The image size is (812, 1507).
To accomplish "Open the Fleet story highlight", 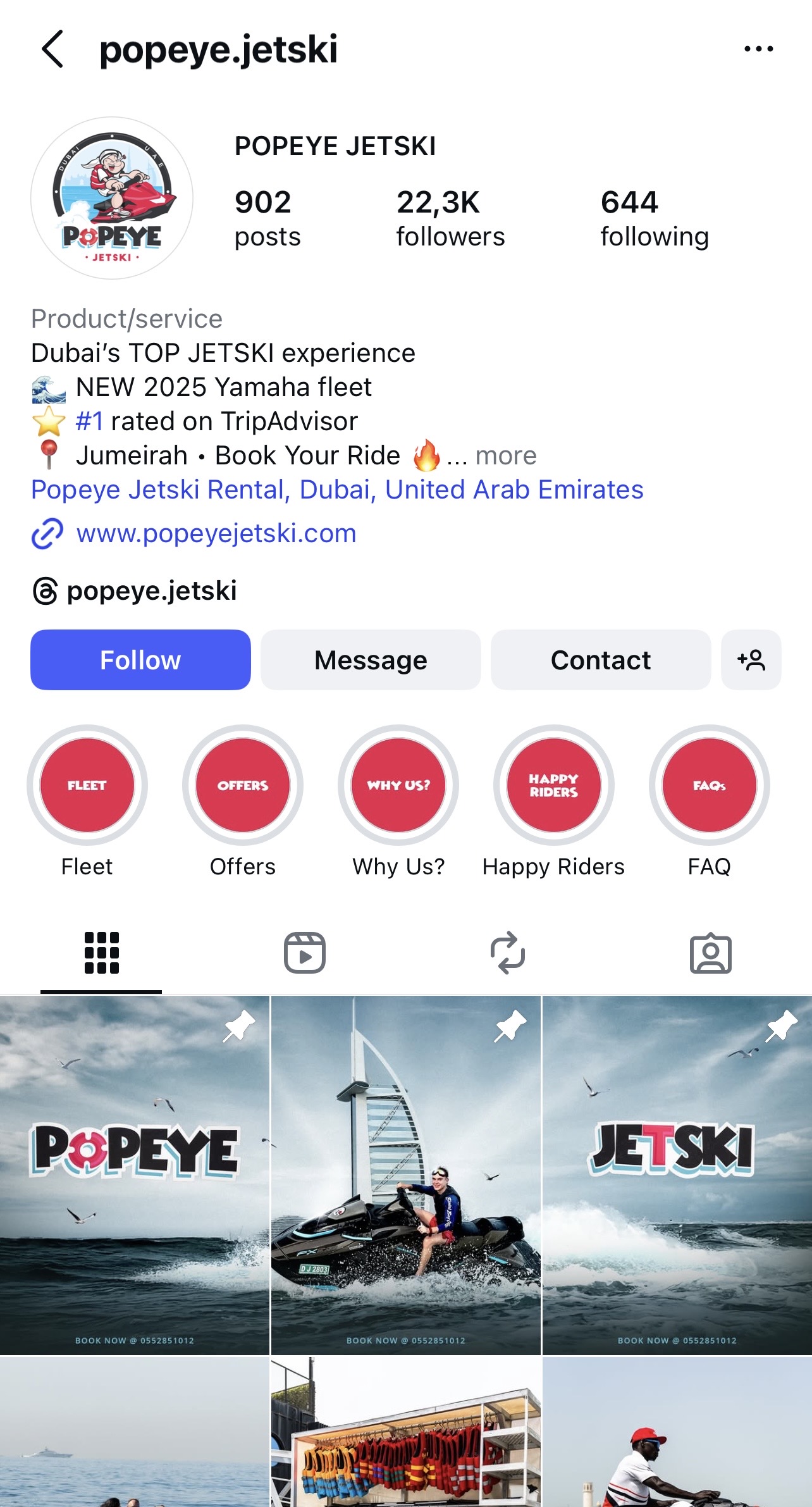I will 87,785.
